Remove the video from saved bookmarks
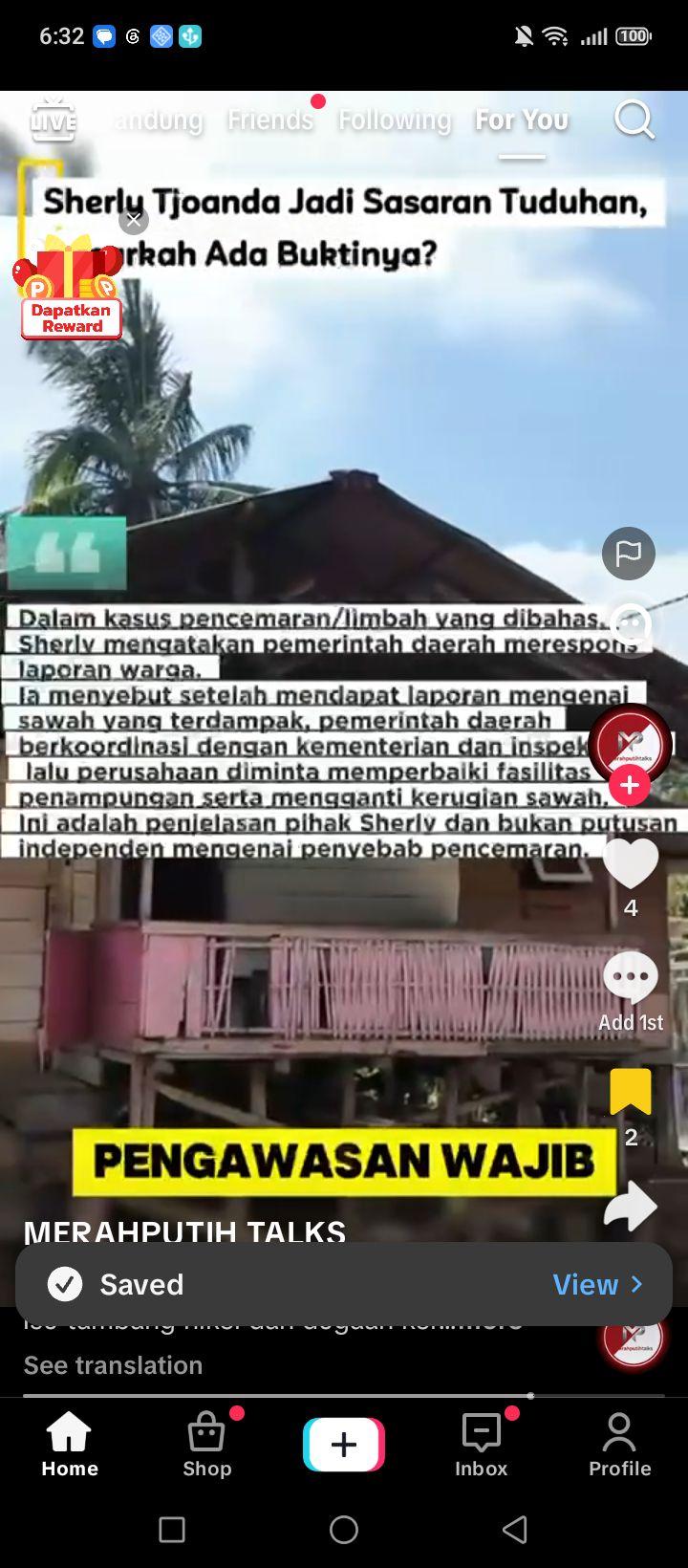Screen dimensions: 688x1568 tap(631, 1092)
